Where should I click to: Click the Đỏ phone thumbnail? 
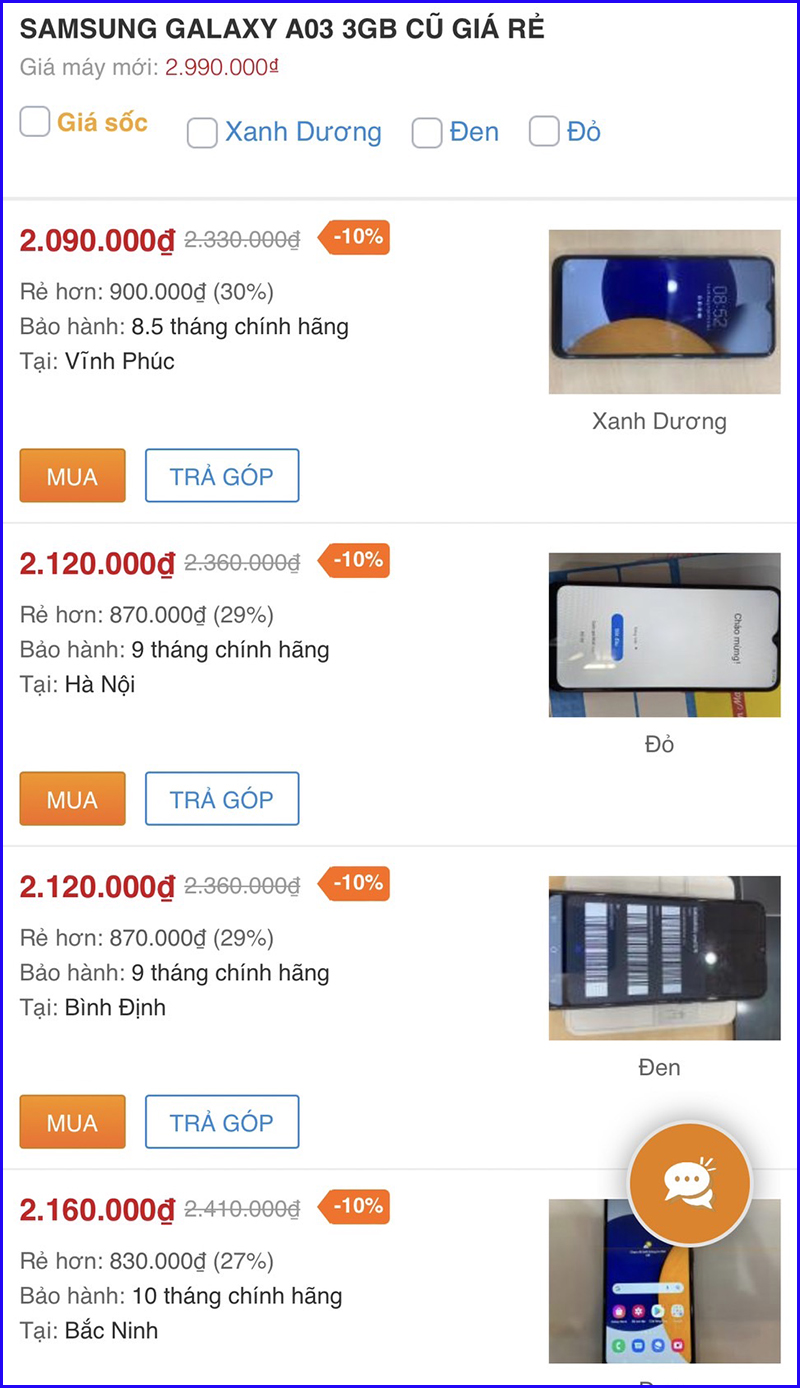(664, 634)
